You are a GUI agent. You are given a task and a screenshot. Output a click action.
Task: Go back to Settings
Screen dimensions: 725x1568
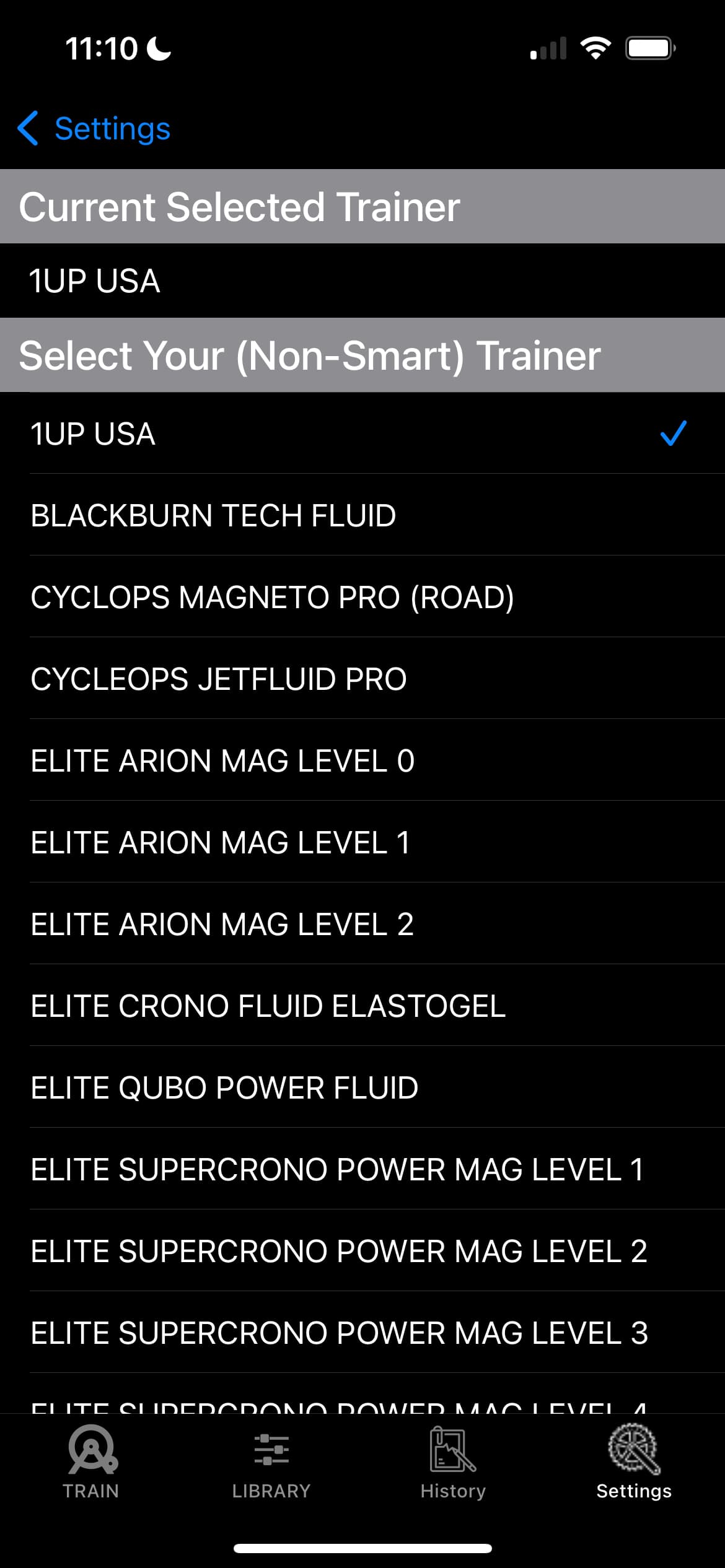tap(94, 129)
